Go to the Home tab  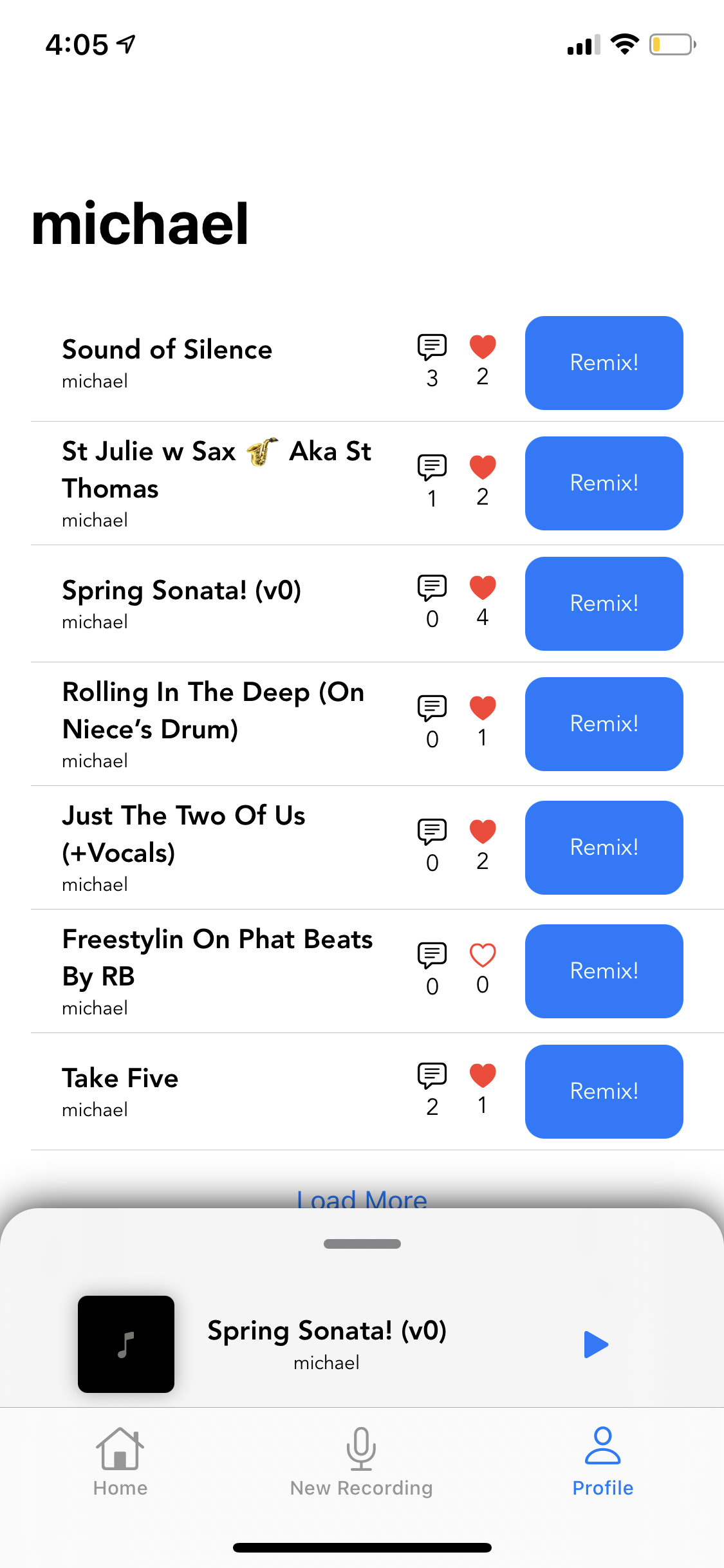[x=120, y=1461]
